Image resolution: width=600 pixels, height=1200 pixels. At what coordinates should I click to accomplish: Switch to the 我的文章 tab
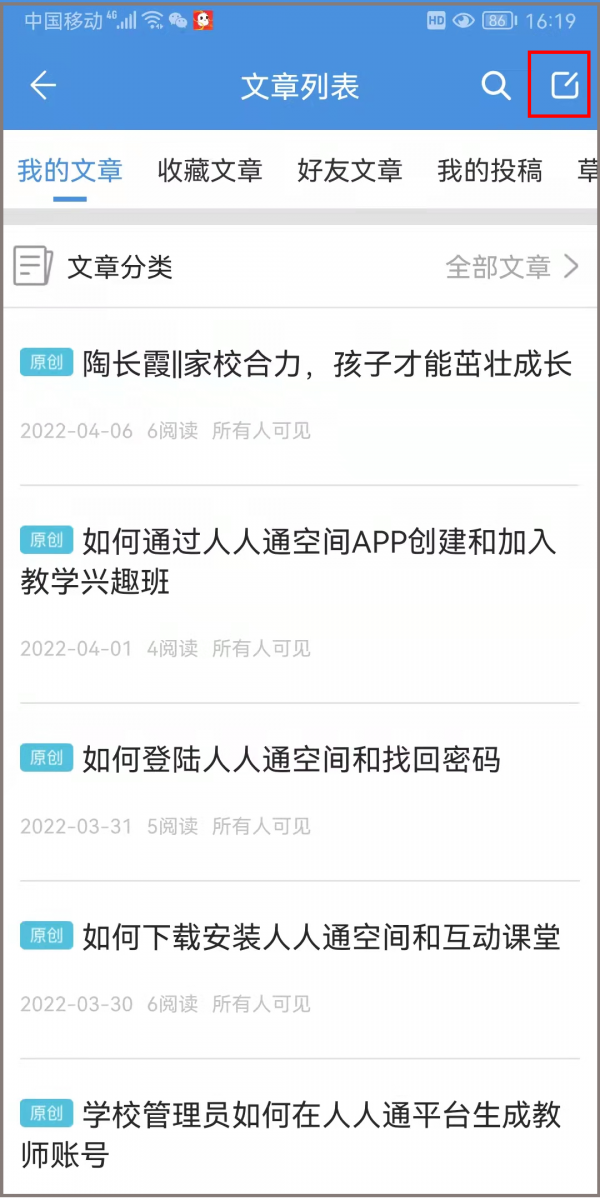70,171
